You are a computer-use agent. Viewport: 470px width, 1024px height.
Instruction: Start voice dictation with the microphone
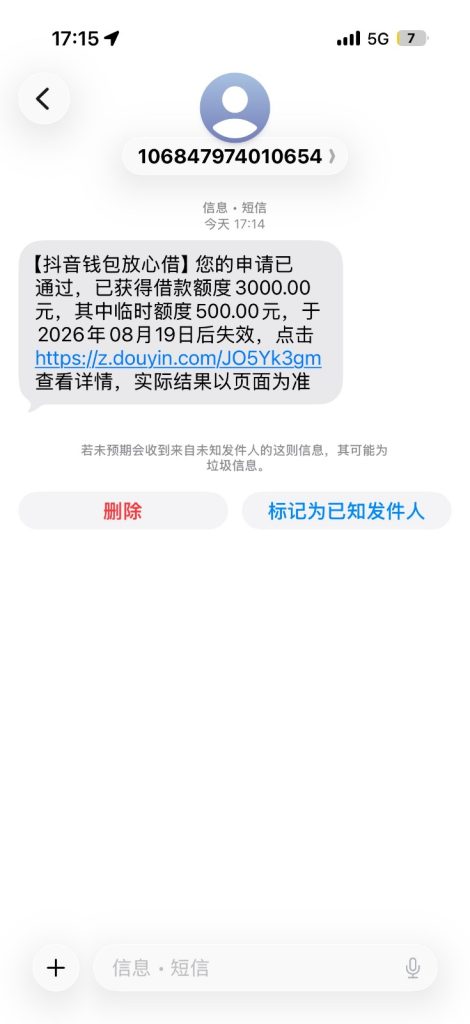pyautogui.click(x=413, y=967)
